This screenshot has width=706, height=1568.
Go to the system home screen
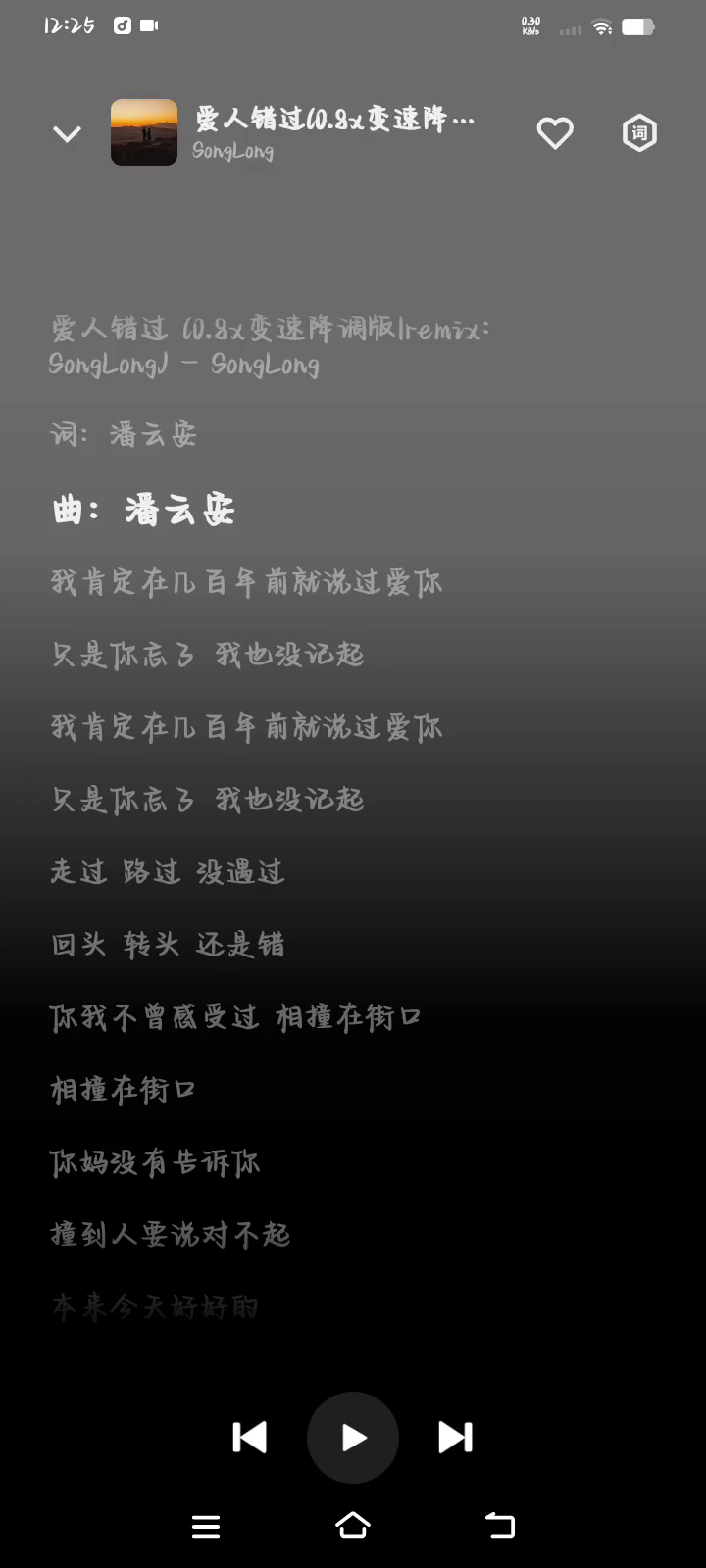(x=353, y=1525)
